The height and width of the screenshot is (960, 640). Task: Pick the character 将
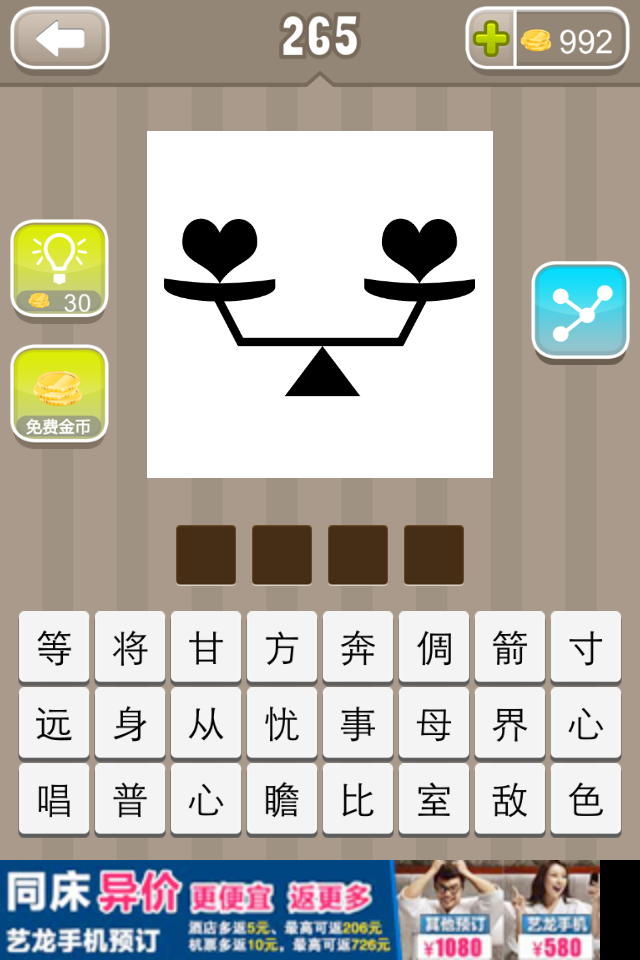[130, 647]
